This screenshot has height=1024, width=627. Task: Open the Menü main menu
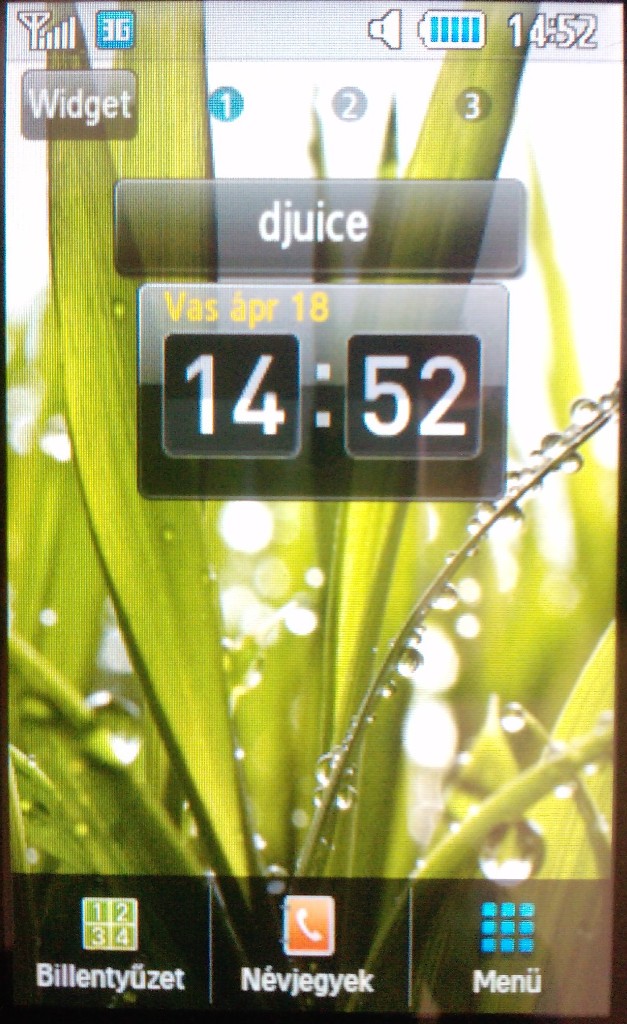click(507, 944)
